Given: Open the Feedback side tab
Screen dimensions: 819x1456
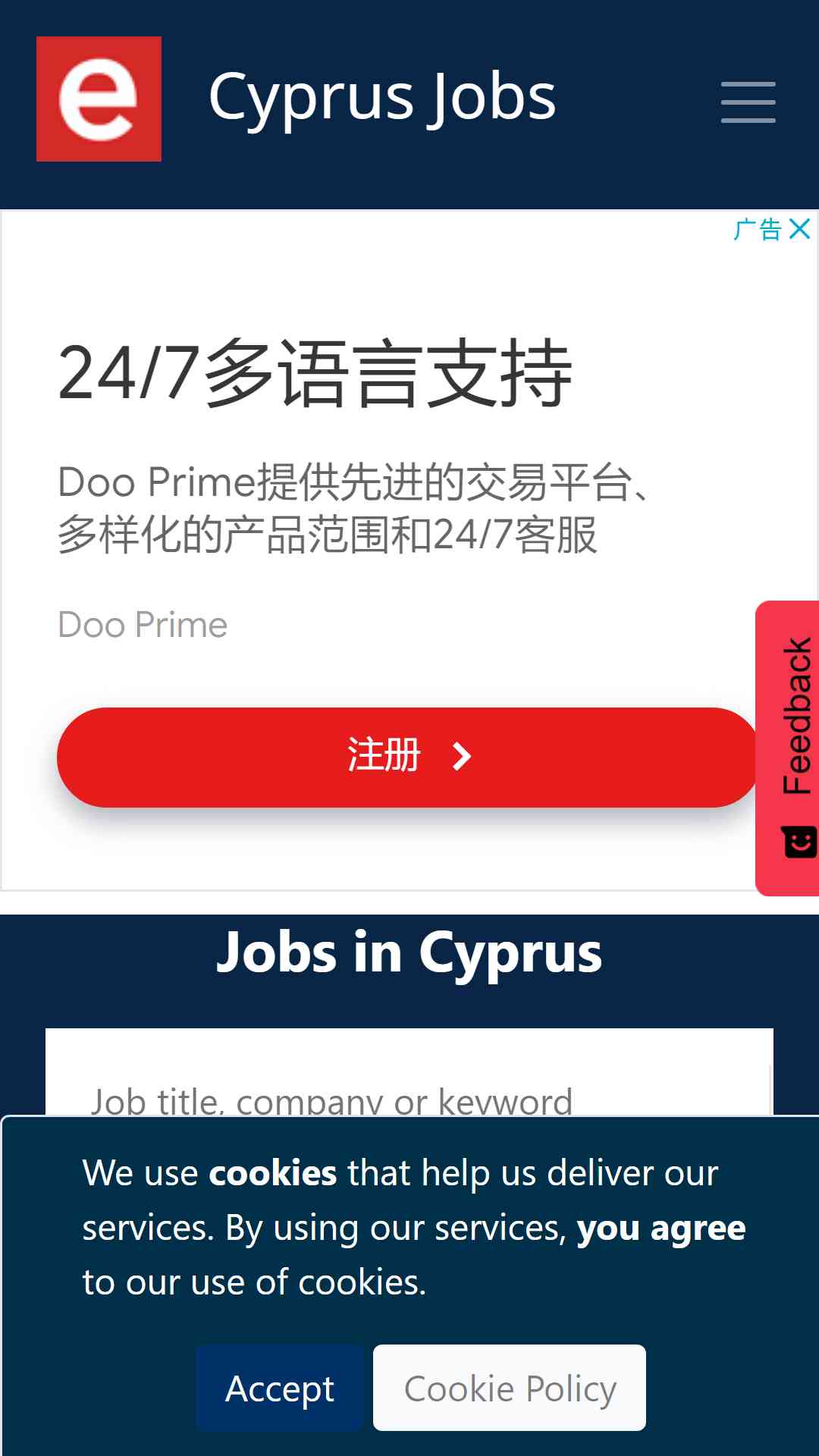Looking at the screenshot, I should (x=789, y=748).
